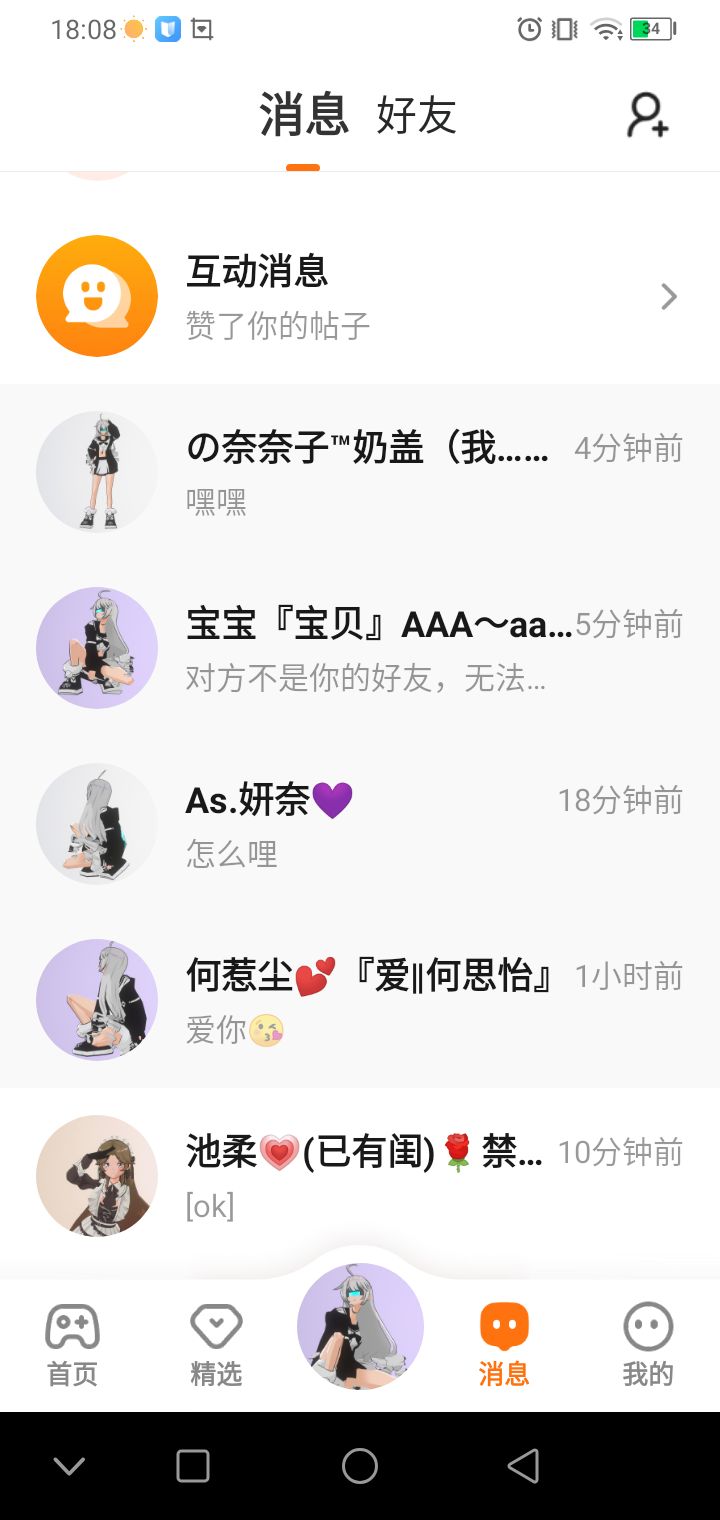Tap the system back button

coord(523,1466)
